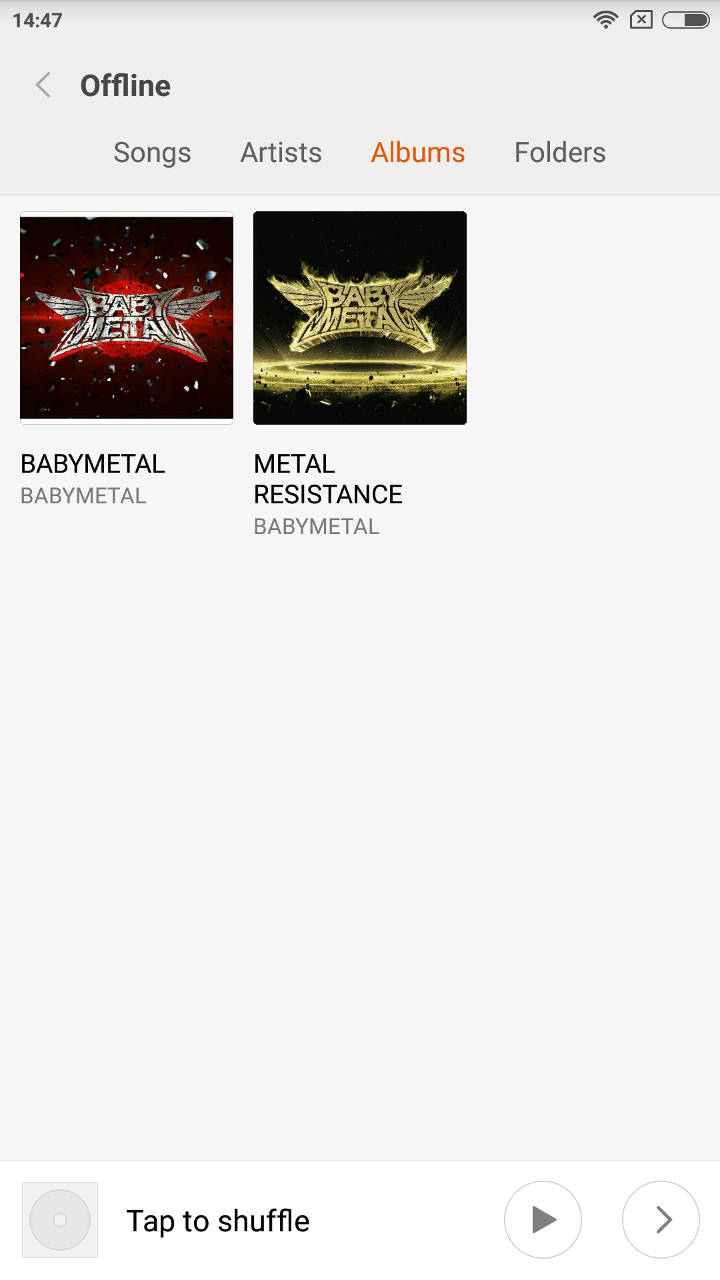Select the Albums tab
The image size is (720, 1280).
click(x=418, y=152)
